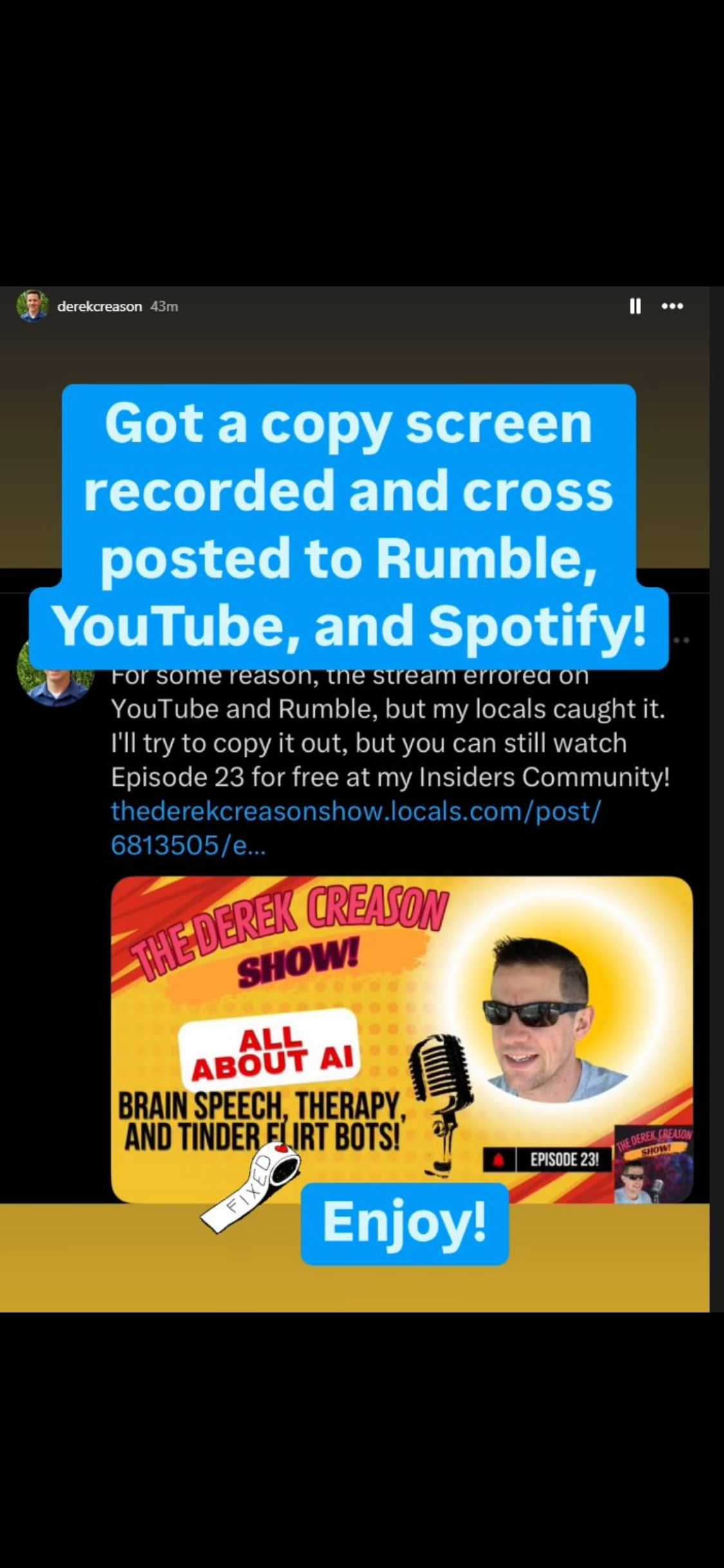Open derekcreason's profile picture
This screenshot has width=724, height=1568.
pyautogui.click(x=32, y=306)
